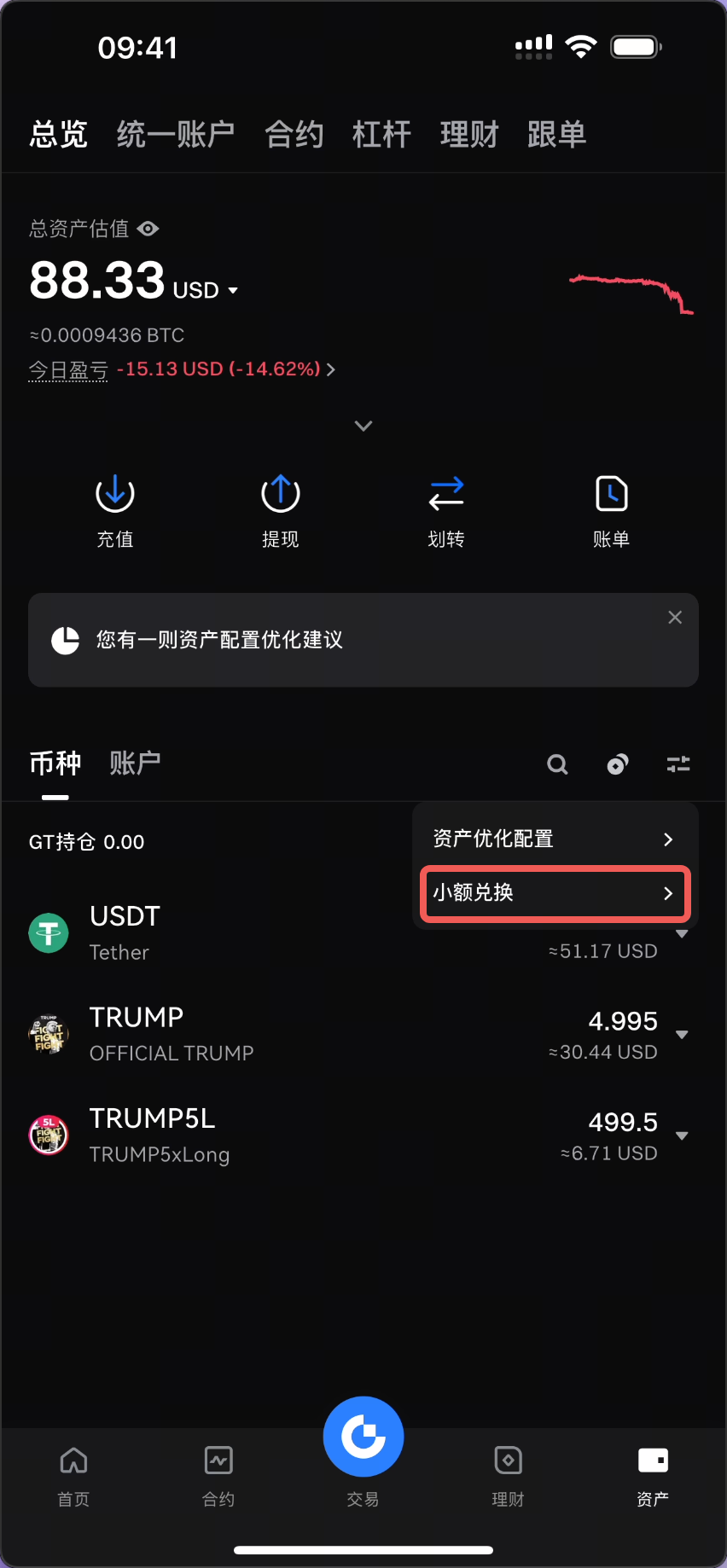The height and width of the screenshot is (1568, 727).
Task: Toggle asset value visibility with the eye icon
Action: pos(148,229)
